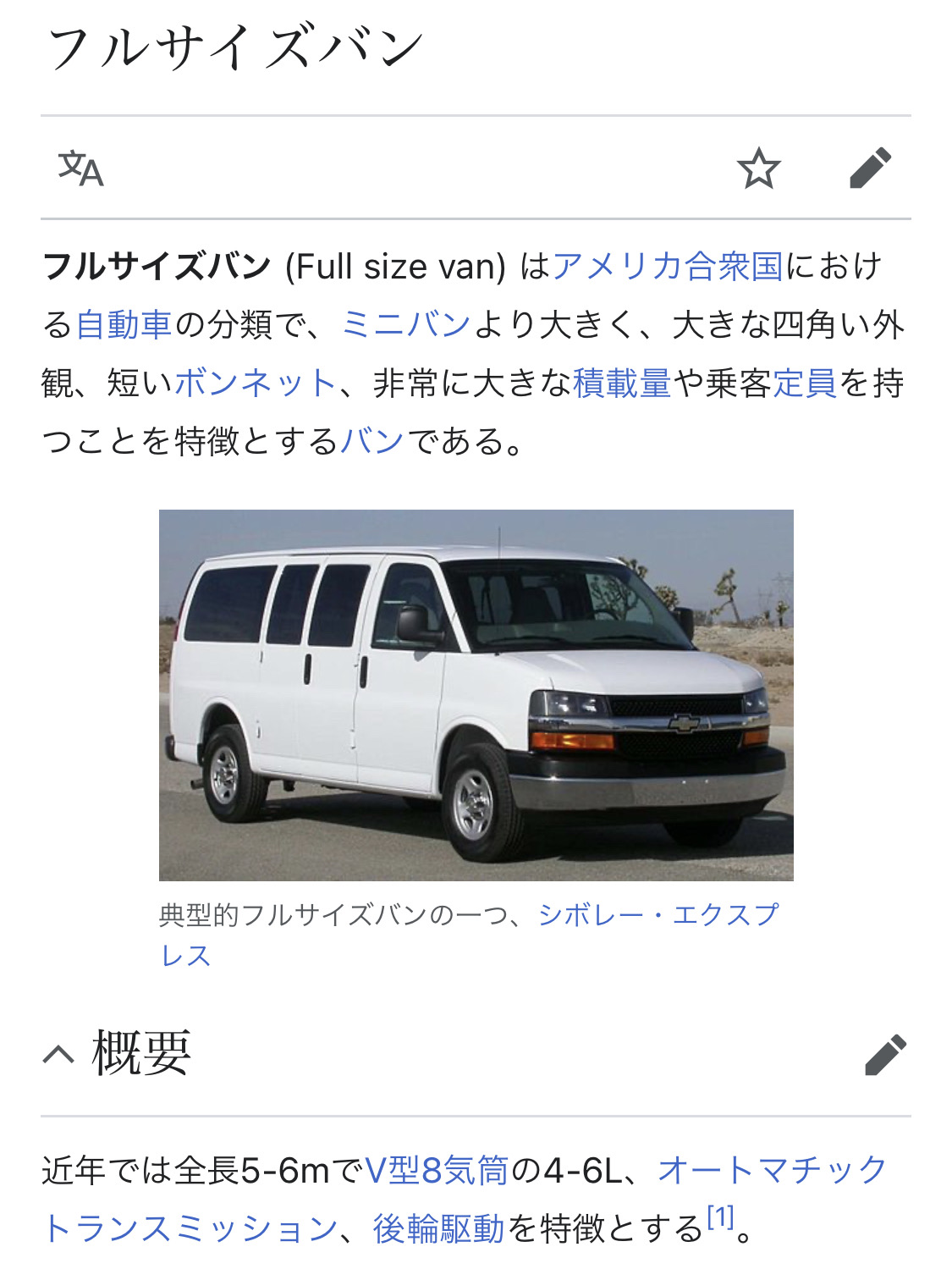Follow the ミニバン link
Screen dimensions: 952x1280
[406, 325]
